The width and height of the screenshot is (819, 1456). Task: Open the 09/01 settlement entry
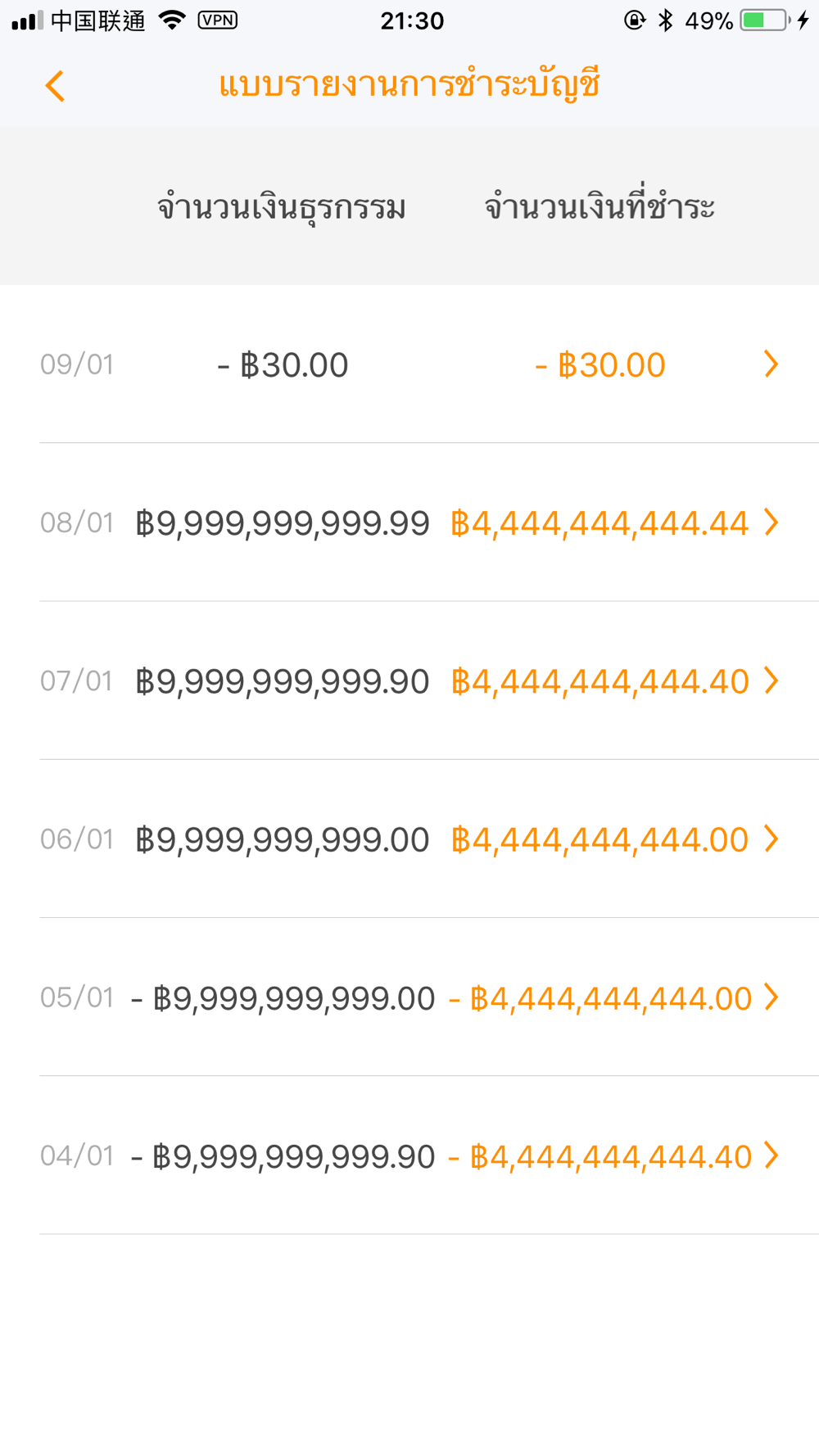pos(409,364)
